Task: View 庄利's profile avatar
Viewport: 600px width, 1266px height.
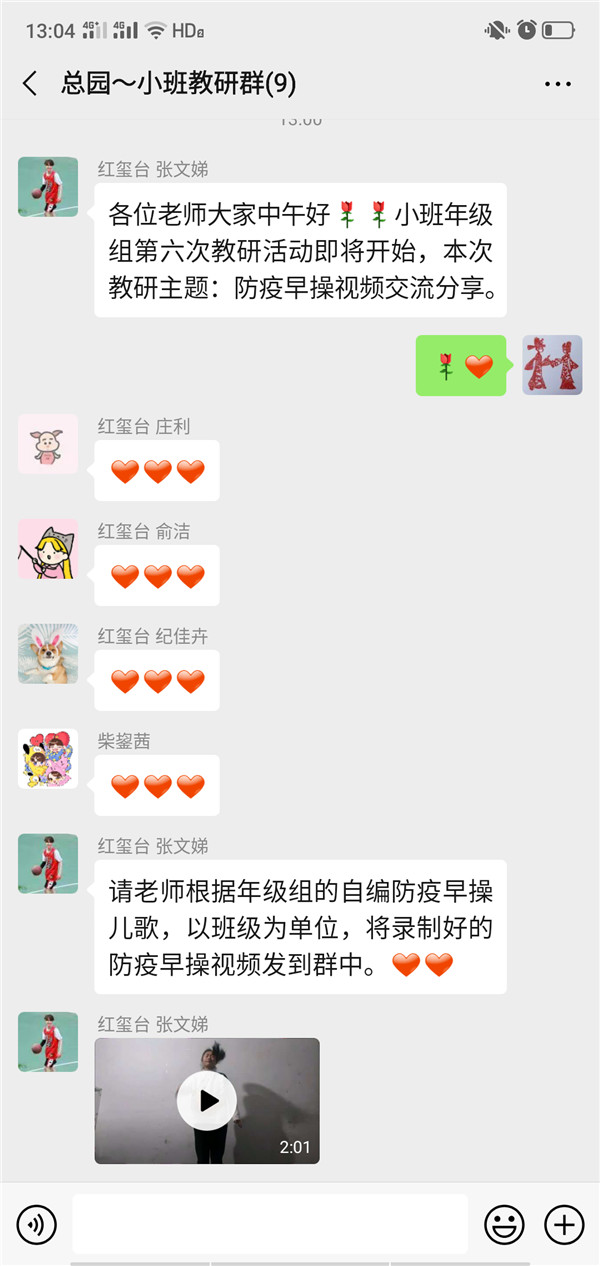Action: point(48,444)
